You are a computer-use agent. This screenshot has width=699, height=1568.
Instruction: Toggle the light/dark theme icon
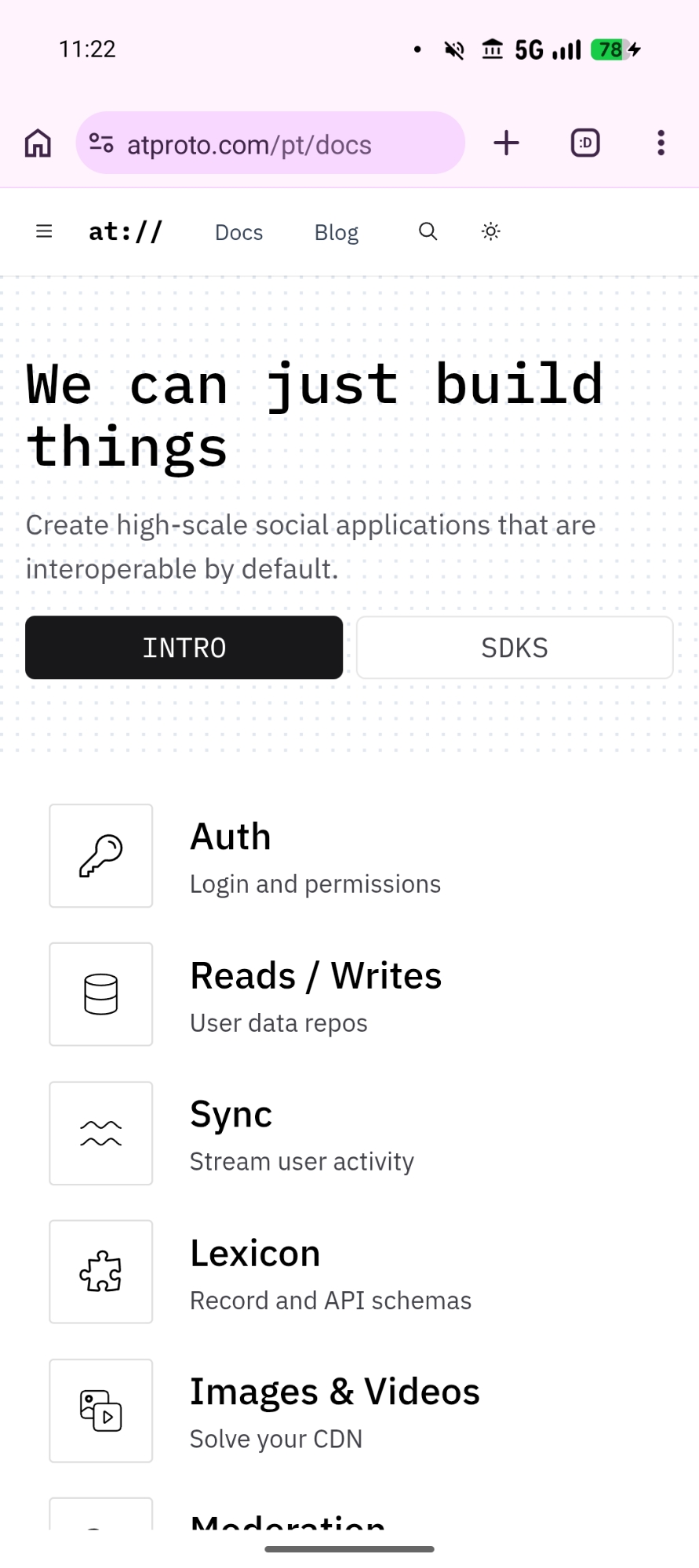point(491,231)
